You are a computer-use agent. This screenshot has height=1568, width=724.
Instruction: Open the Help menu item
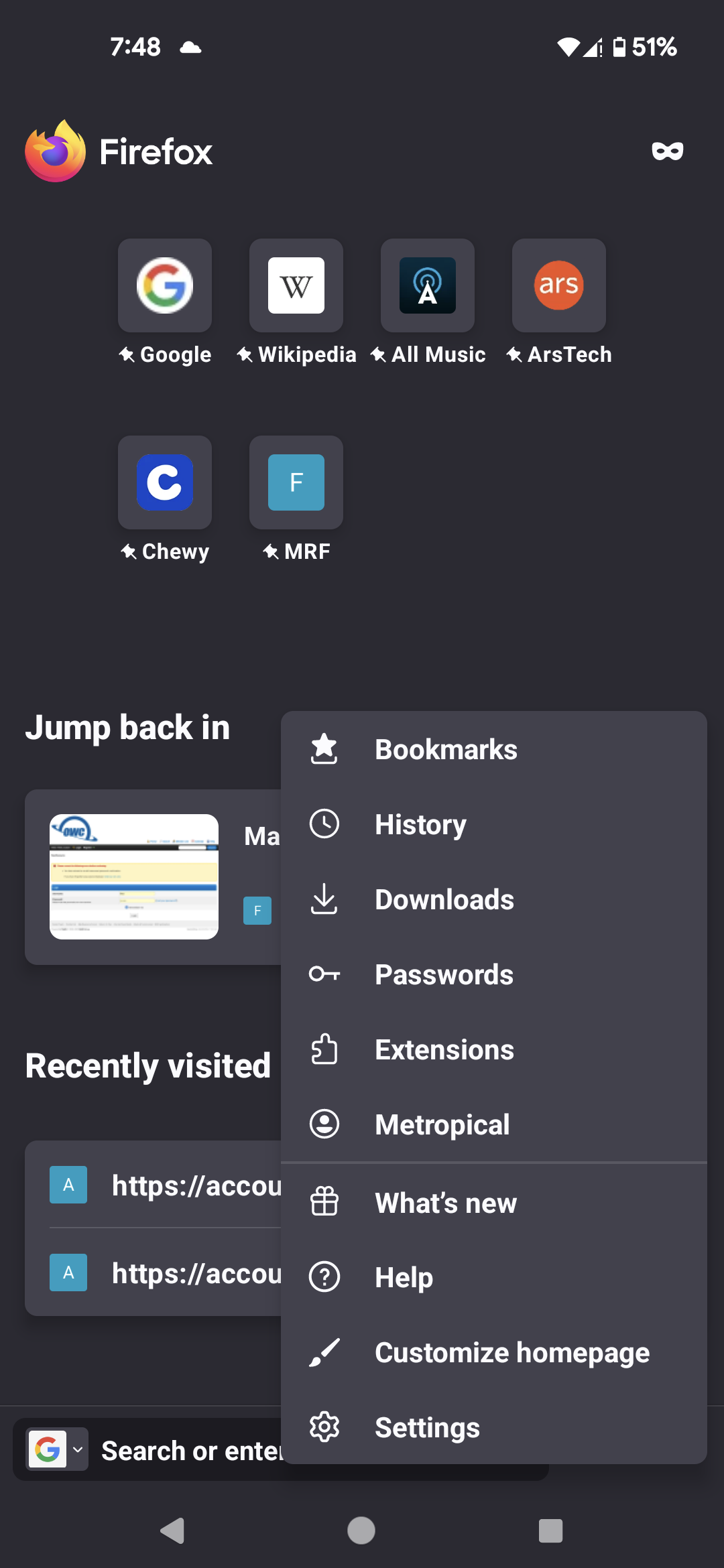[494, 1277]
